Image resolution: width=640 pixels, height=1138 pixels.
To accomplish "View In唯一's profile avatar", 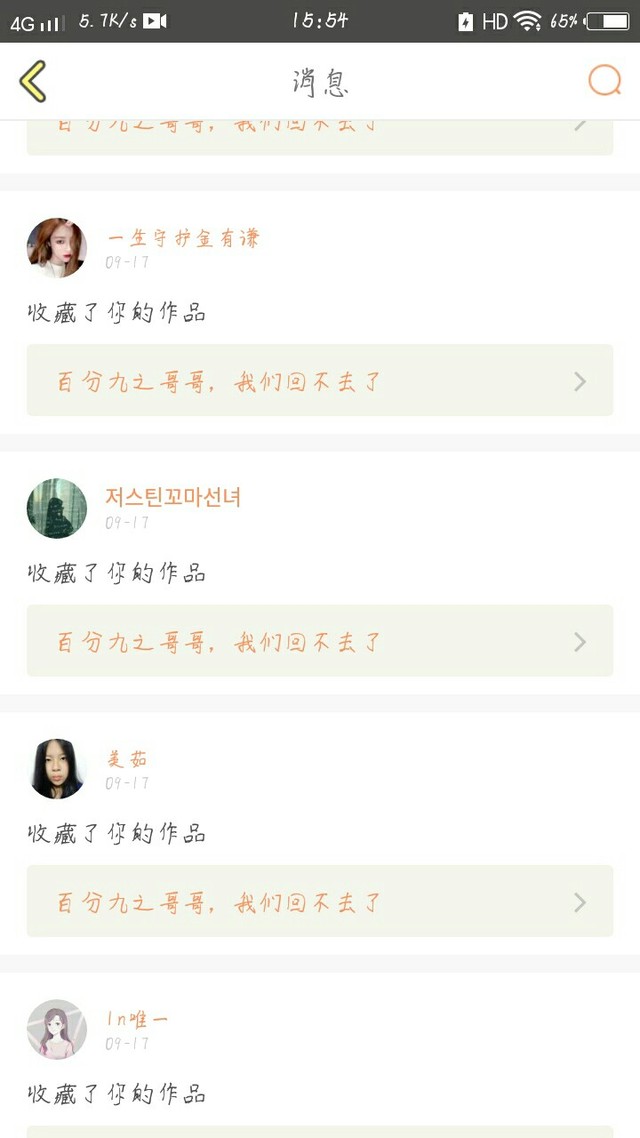I will pos(56,1029).
